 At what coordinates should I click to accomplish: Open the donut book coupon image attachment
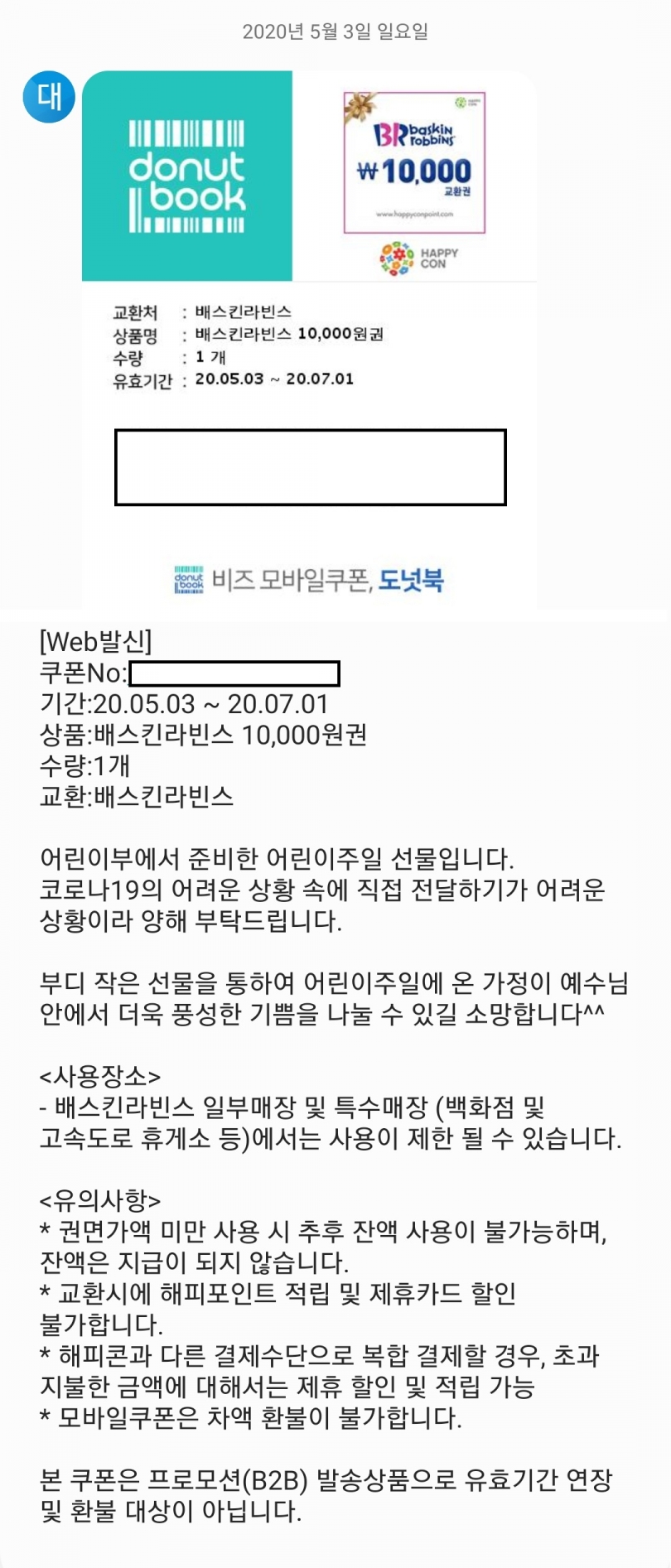pyautogui.click(x=309, y=340)
